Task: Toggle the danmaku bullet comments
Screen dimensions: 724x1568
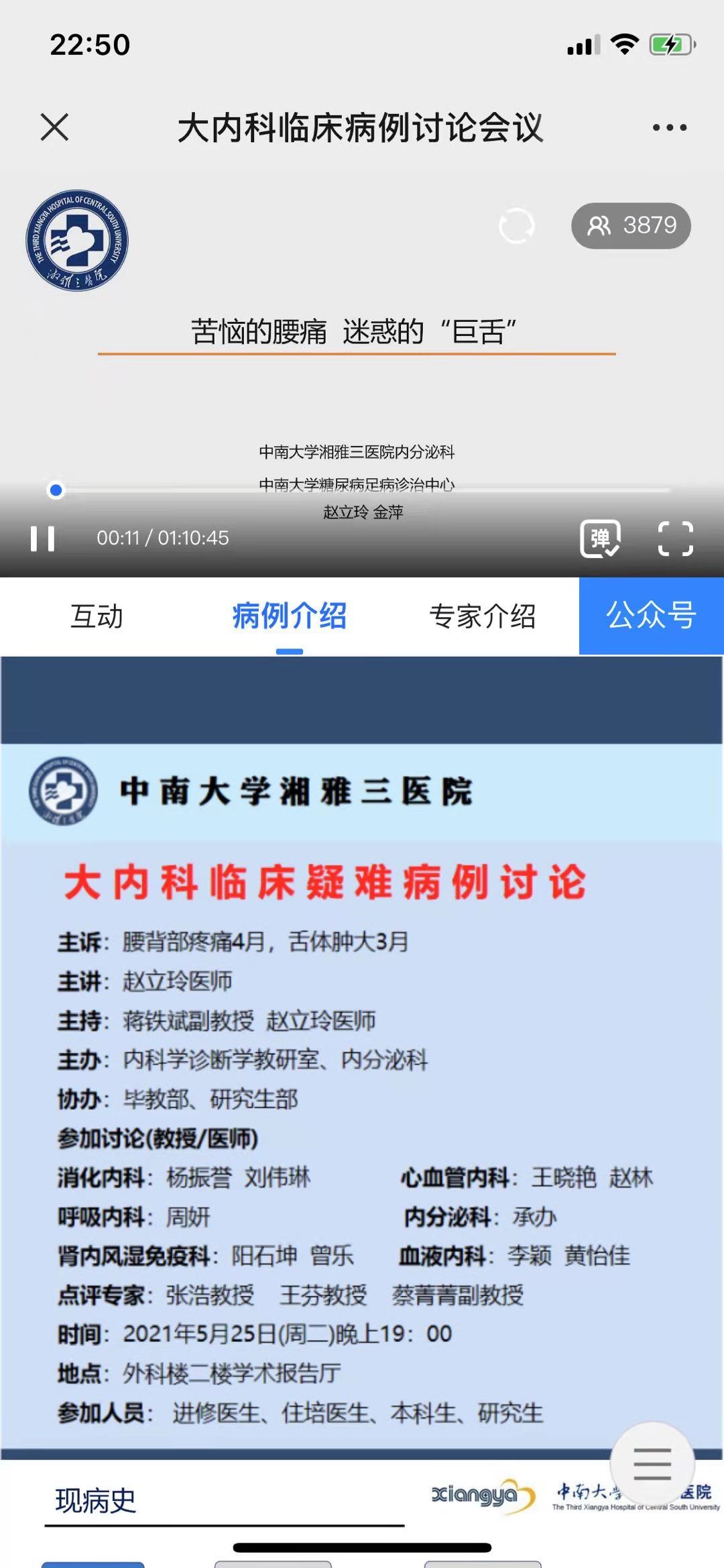Action: pos(599,538)
